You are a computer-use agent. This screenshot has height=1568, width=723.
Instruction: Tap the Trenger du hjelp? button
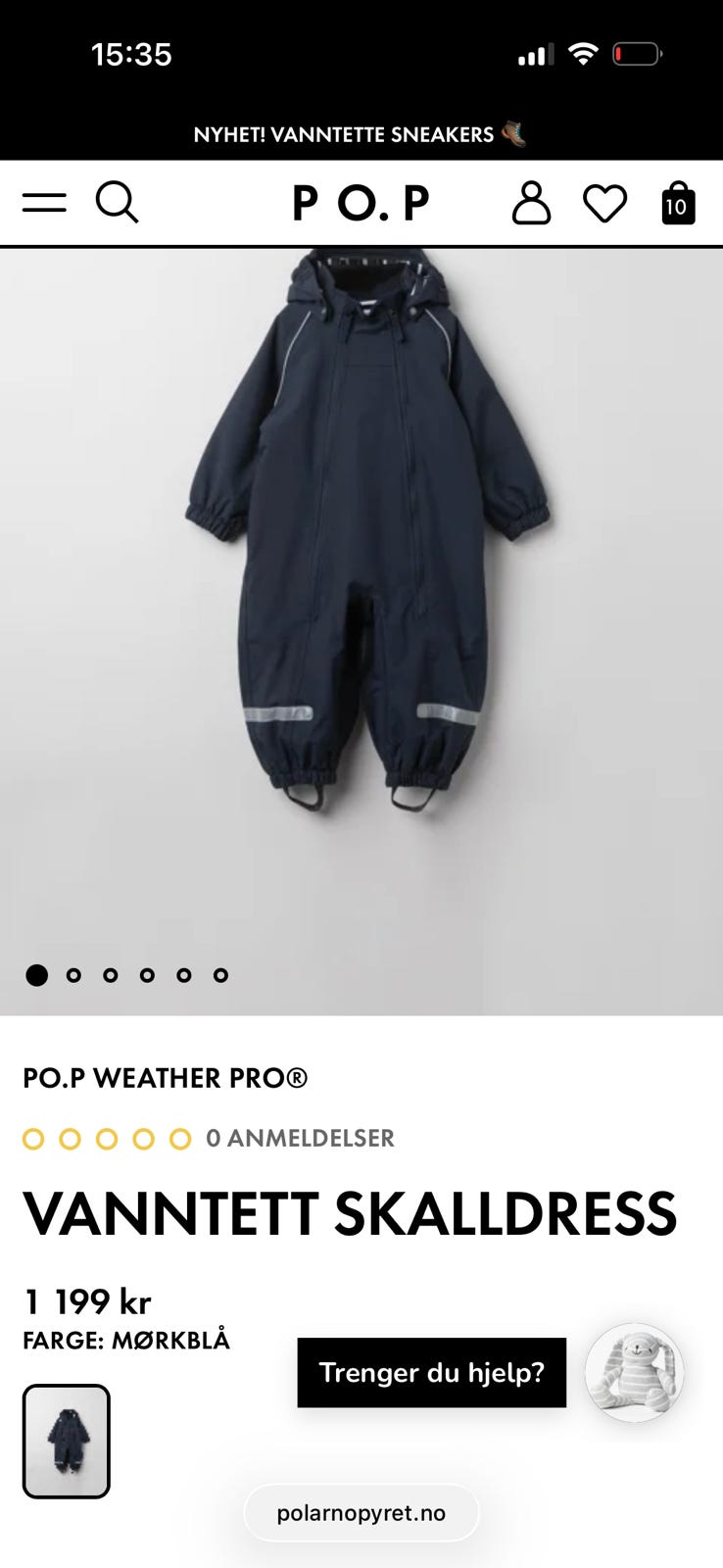click(x=432, y=1372)
